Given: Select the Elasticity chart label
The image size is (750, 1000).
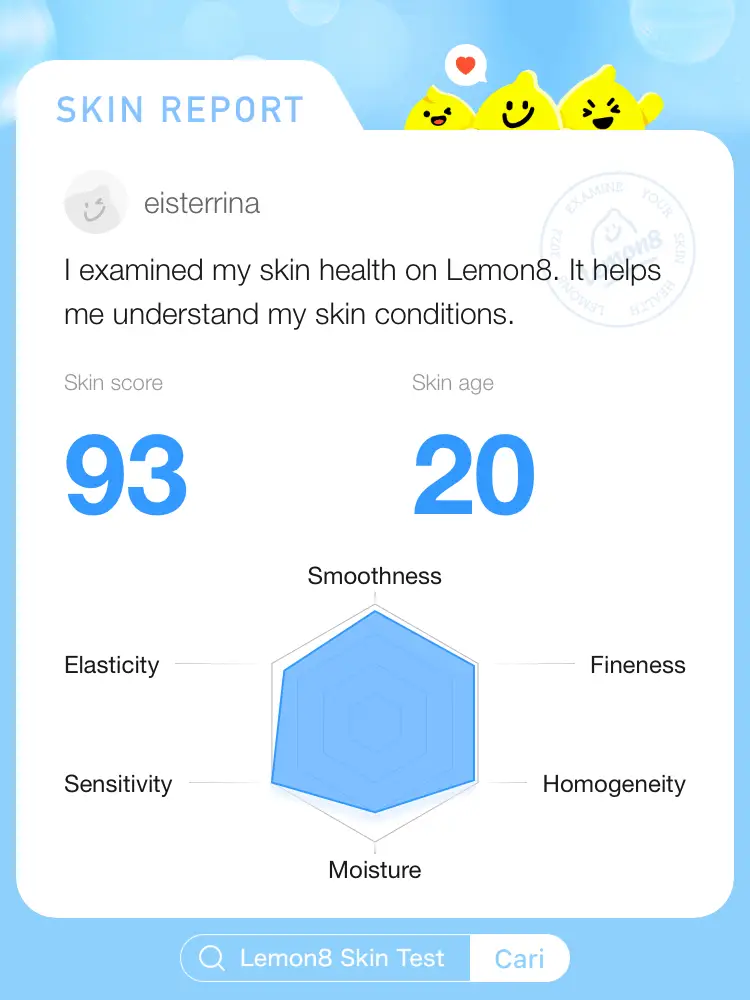Looking at the screenshot, I should pyautogui.click(x=111, y=665).
